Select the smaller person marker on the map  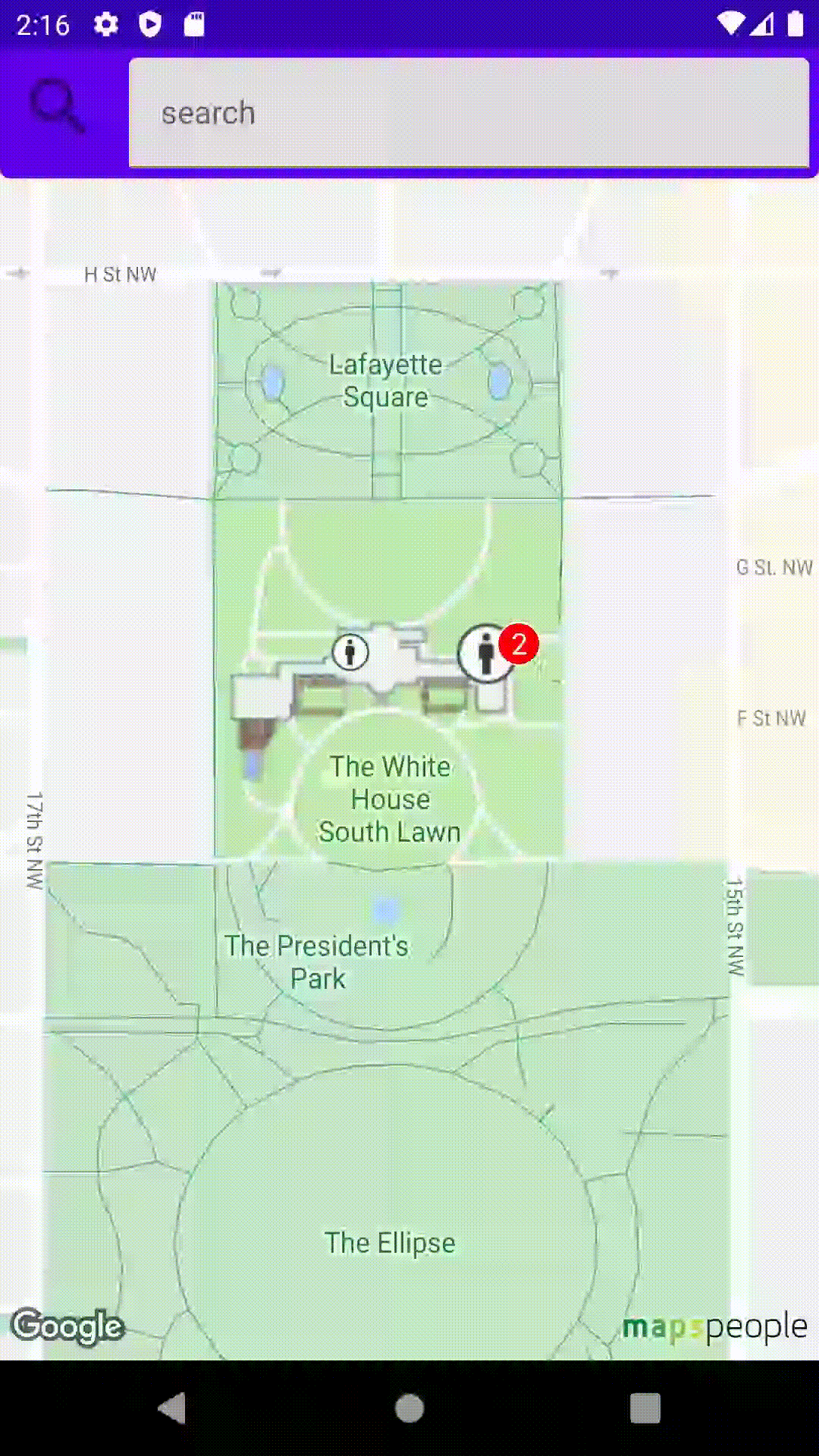point(350,651)
